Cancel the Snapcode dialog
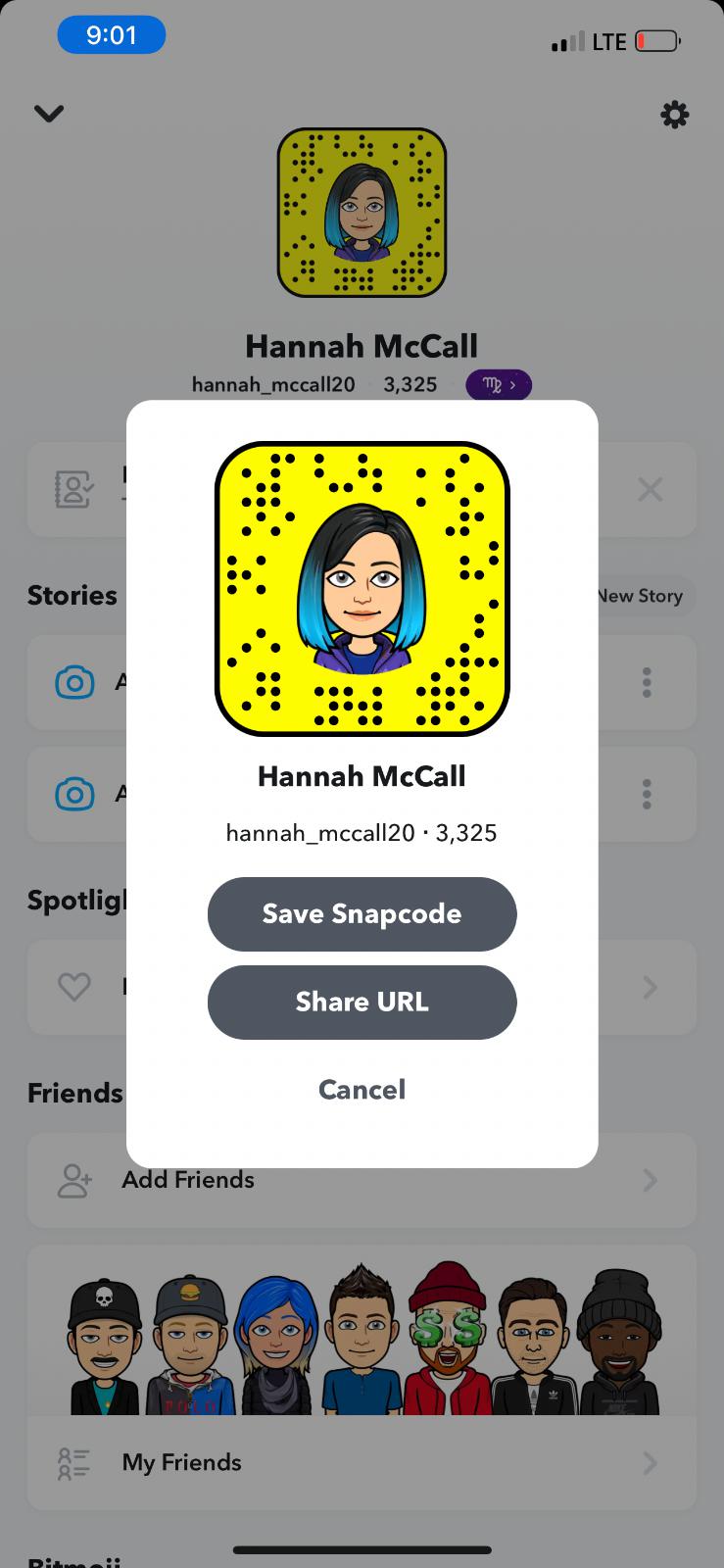Image resolution: width=724 pixels, height=1568 pixels. click(x=362, y=1089)
